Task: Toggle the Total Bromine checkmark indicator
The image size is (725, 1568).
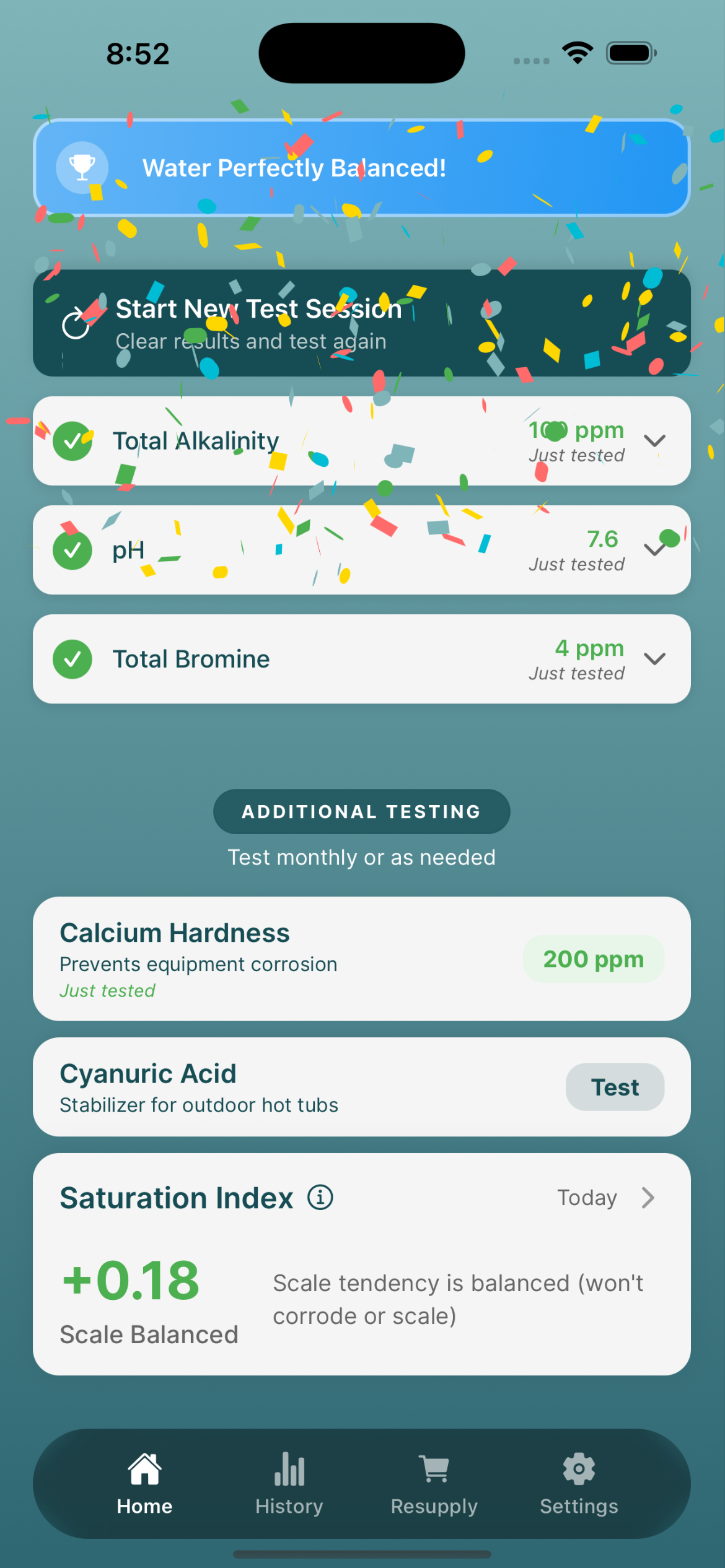Action: [x=72, y=658]
